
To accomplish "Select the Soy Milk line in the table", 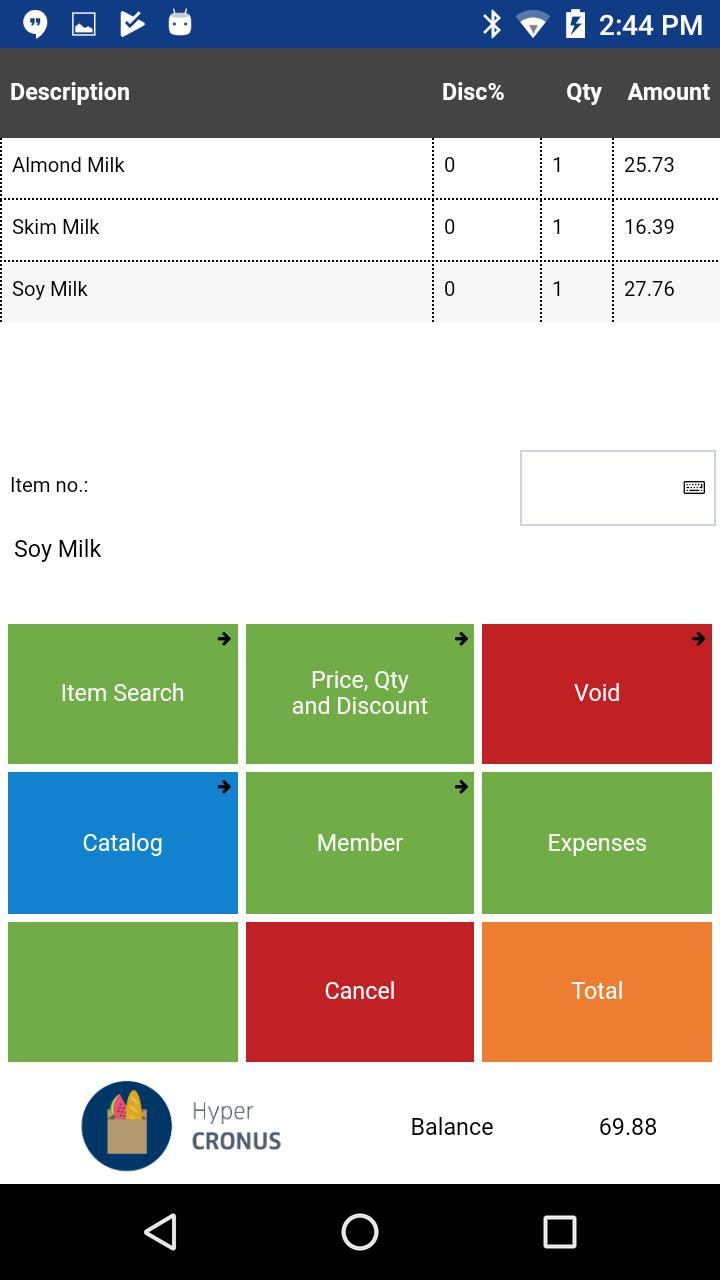I will tap(216, 289).
